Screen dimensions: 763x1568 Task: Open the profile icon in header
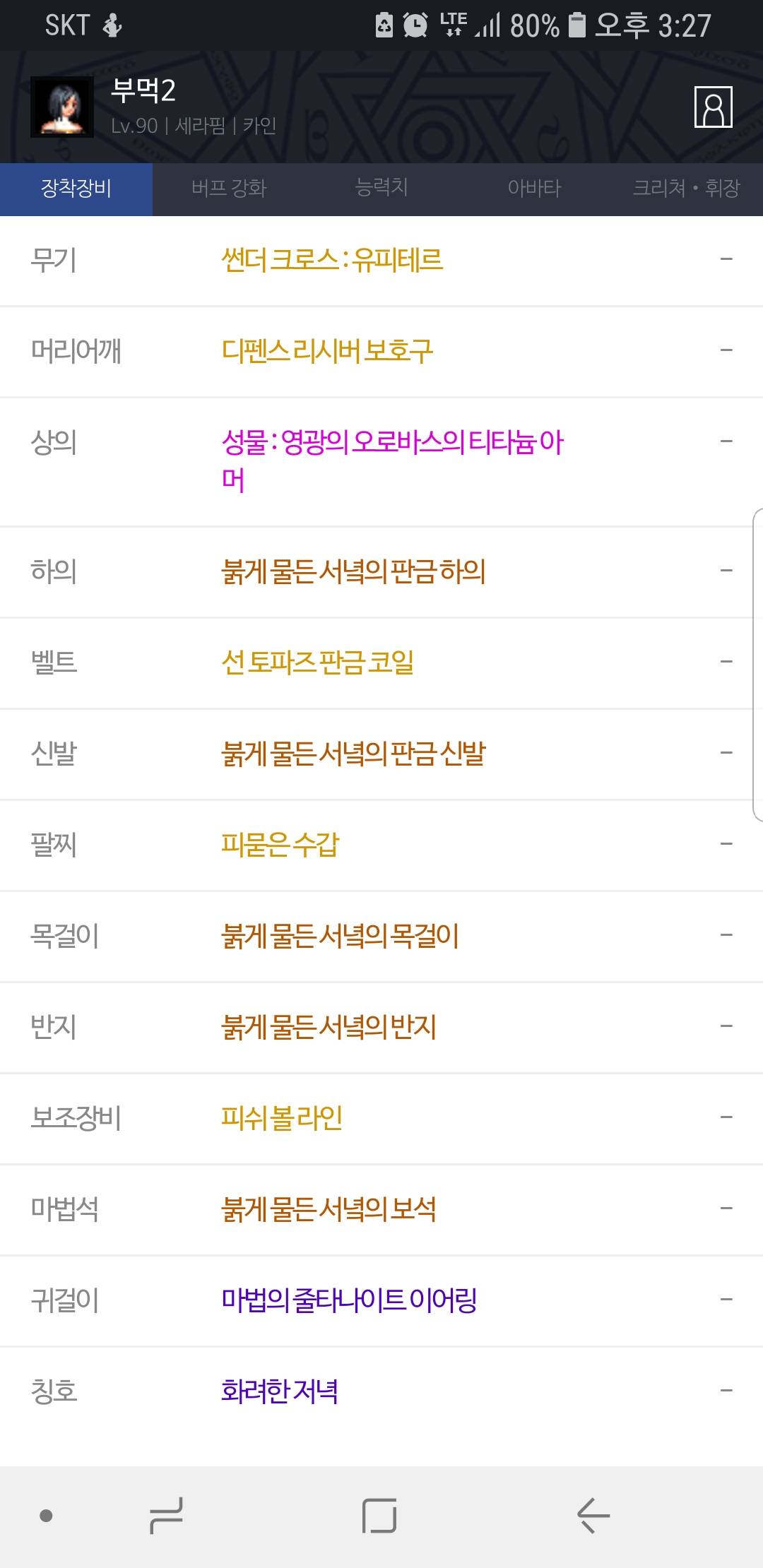pos(713,107)
